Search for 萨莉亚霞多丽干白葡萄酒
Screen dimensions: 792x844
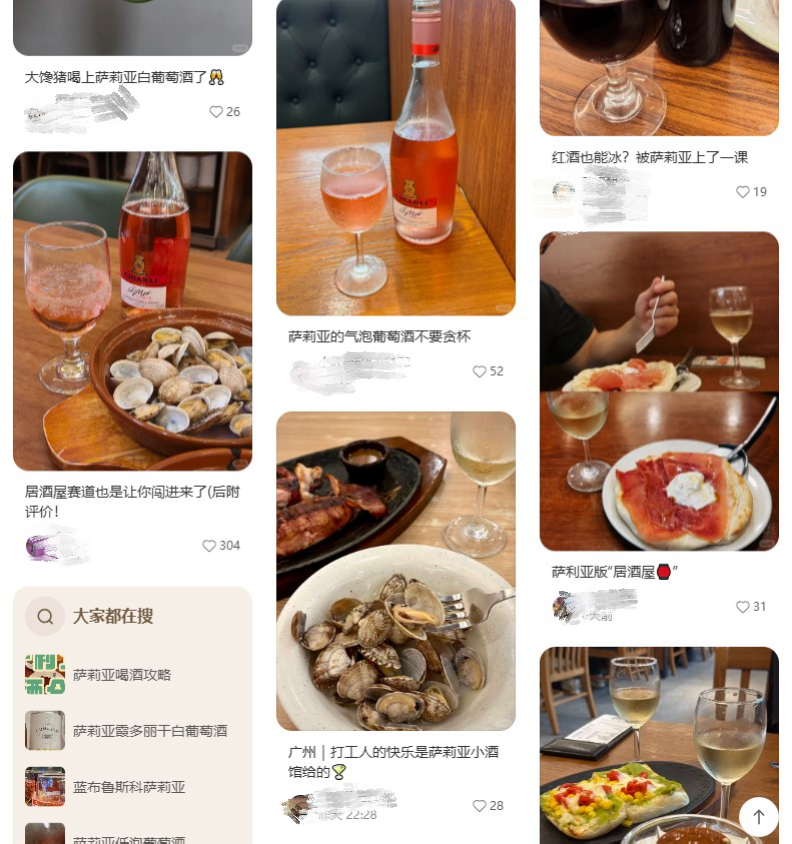[150, 731]
